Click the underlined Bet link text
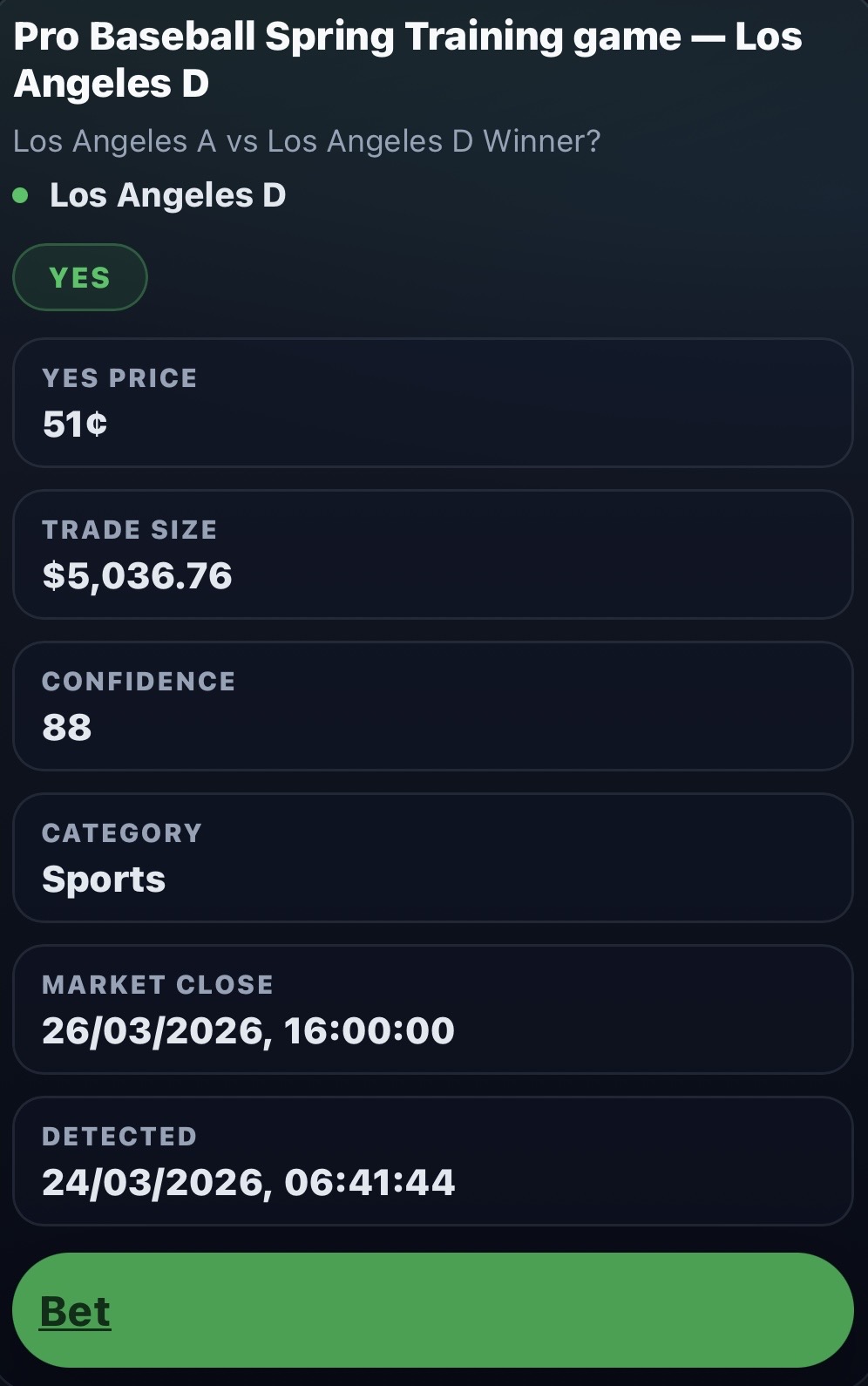The height and width of the screenshot is (1386, 868). [x=75, y=1310]
